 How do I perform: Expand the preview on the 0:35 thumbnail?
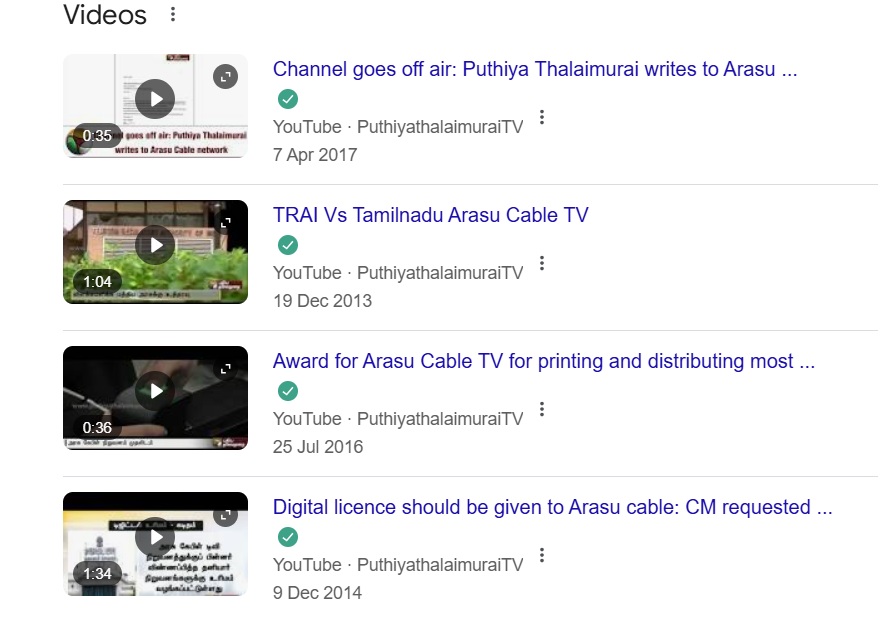[226, 76]
